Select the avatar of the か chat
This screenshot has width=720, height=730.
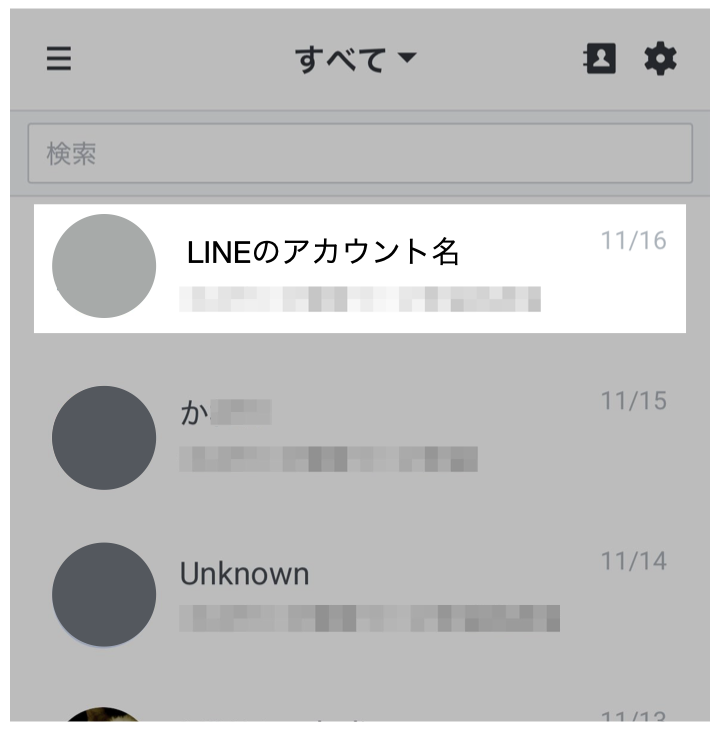point(105,437)
